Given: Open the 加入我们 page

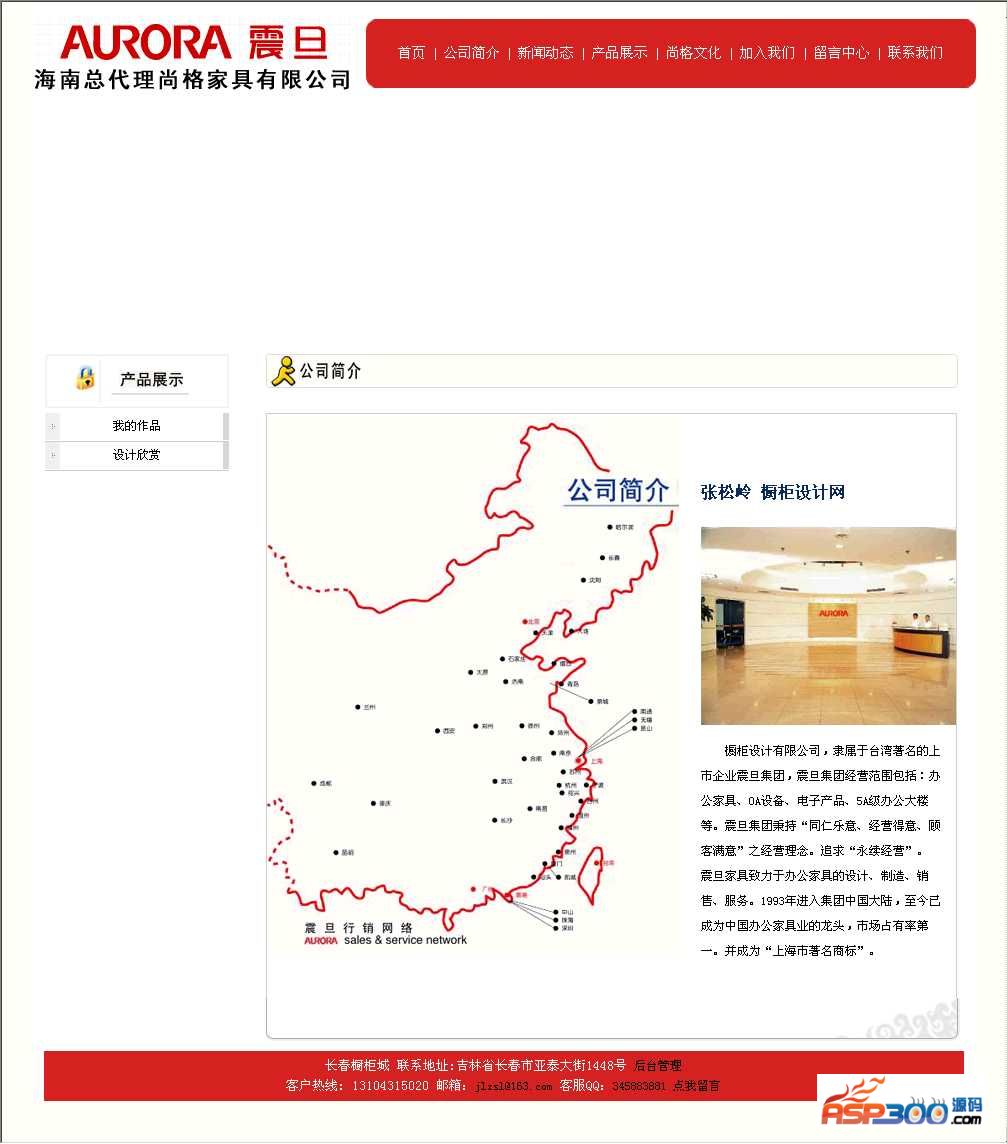Looking at the screenshot, I should click(767, 53).
